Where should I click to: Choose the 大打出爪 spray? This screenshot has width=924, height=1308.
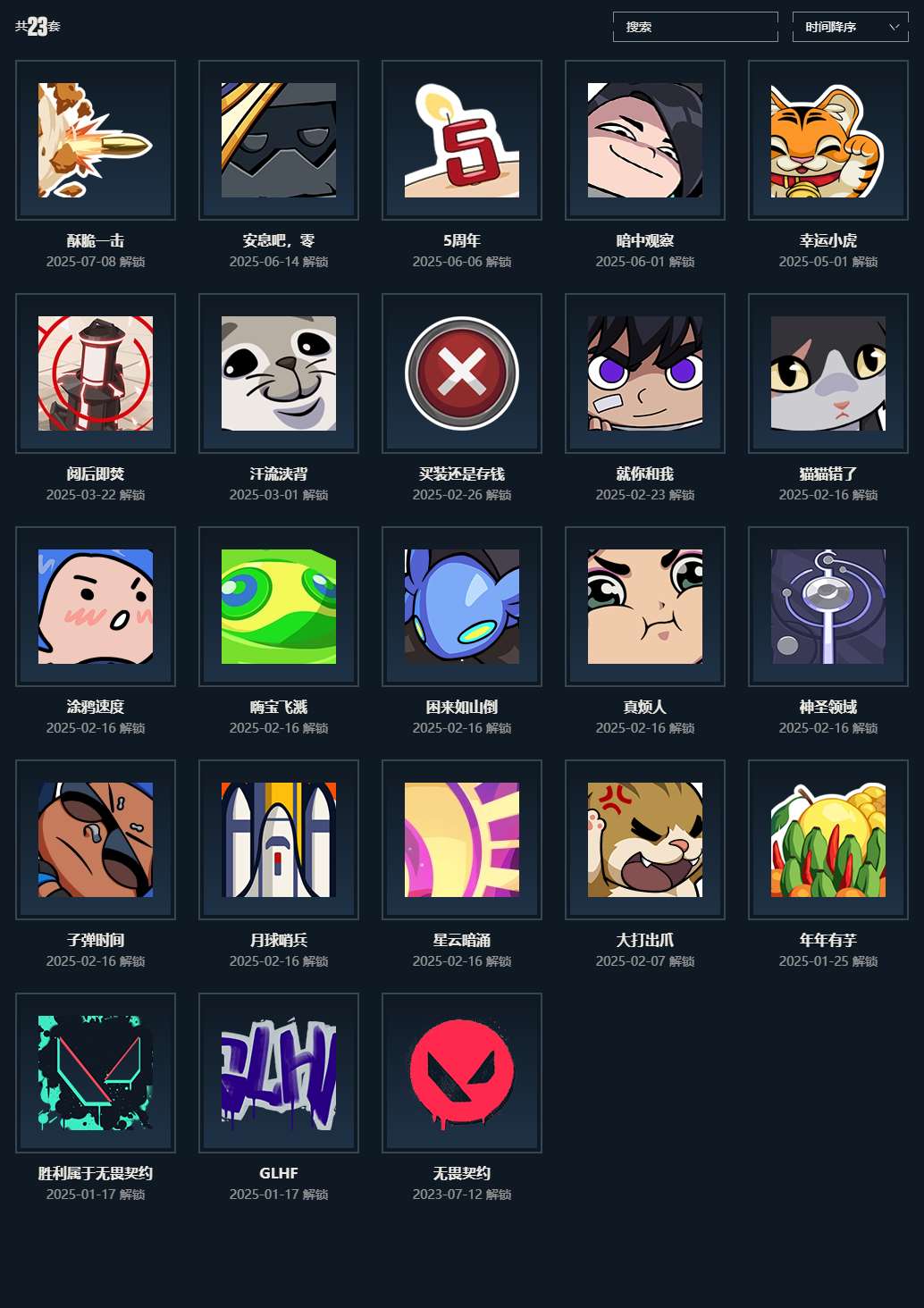[x=645, y=840]
